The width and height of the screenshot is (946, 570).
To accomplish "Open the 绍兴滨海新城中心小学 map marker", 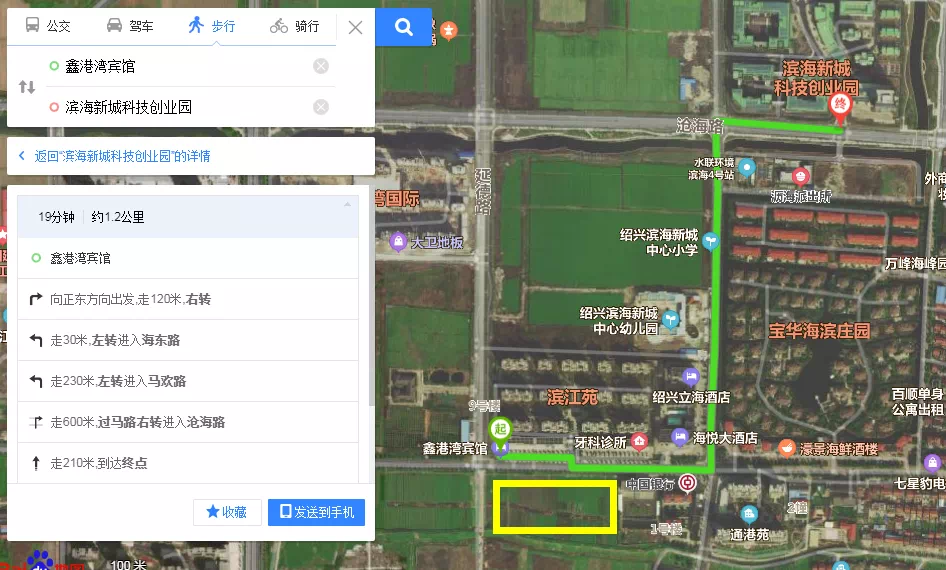I will 710,240.
